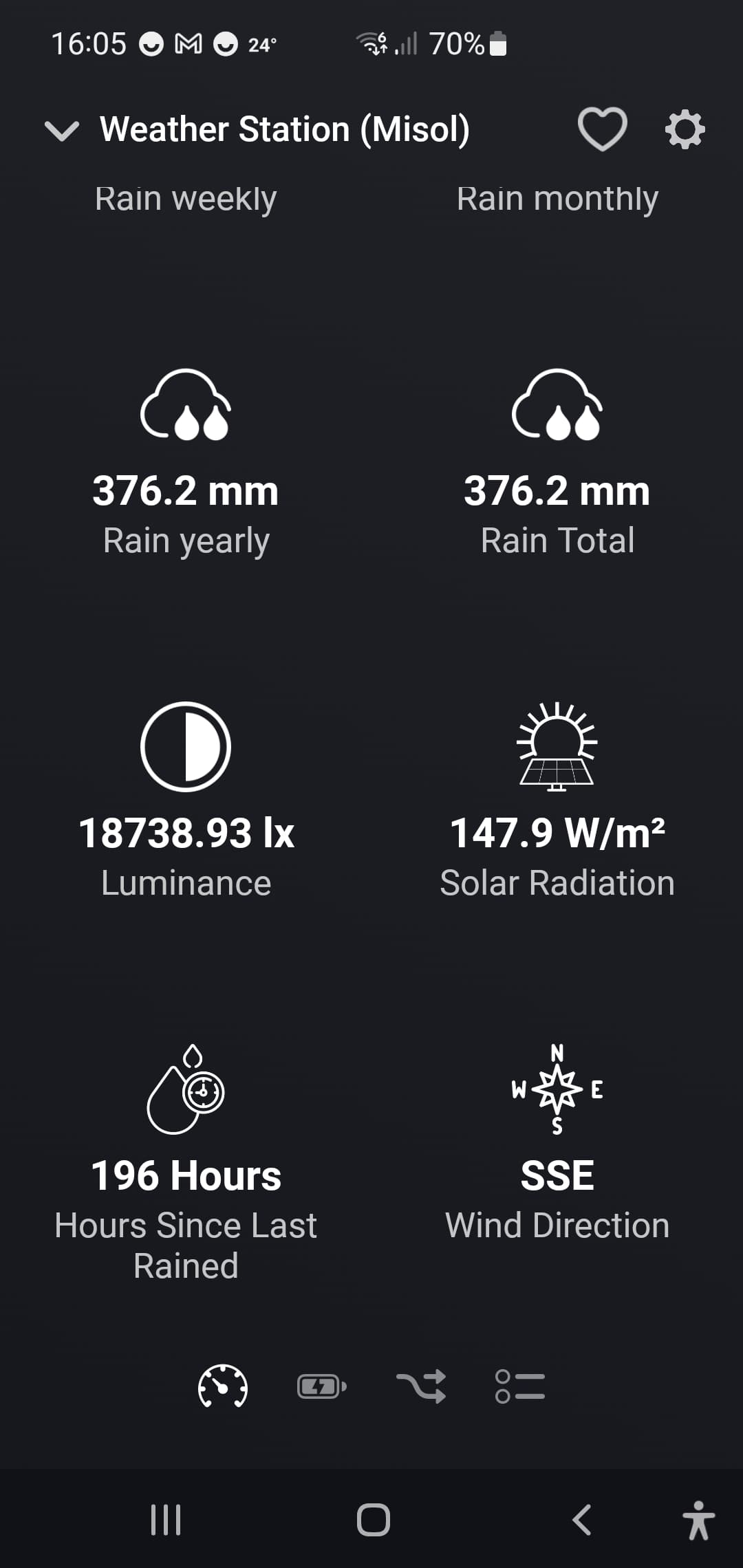Switch to the battery tab

point(321,1386)
